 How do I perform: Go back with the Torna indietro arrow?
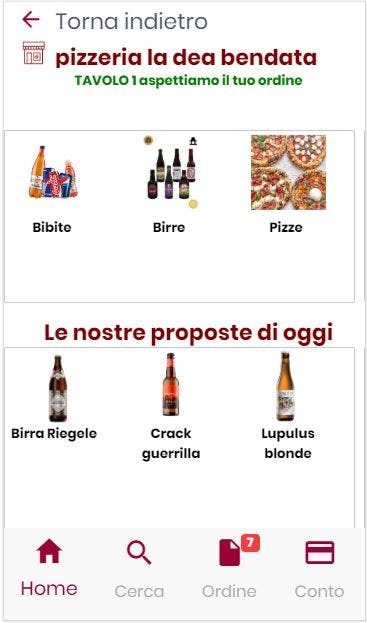point(31,19)
